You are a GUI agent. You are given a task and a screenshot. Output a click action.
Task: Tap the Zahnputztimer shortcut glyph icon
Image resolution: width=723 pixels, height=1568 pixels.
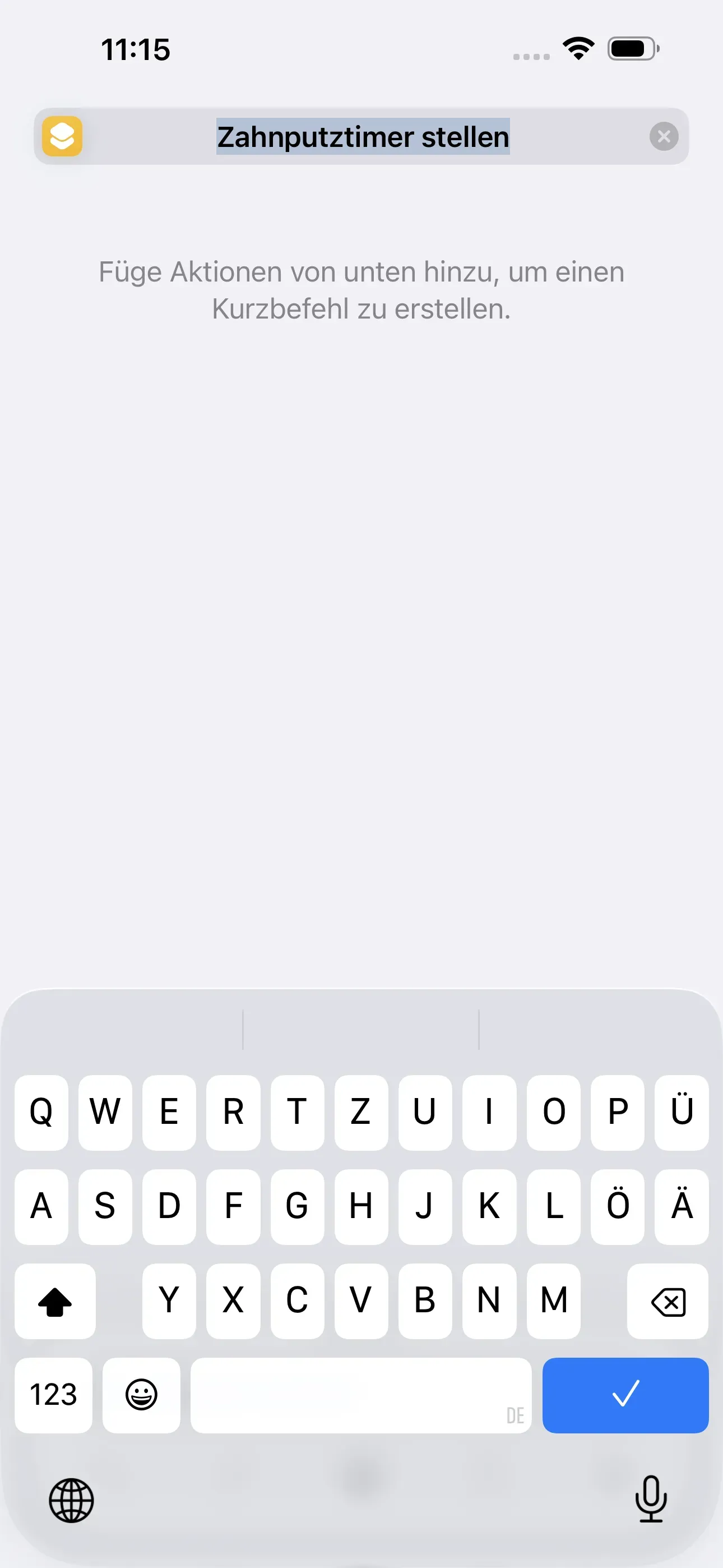coord(63,135)
